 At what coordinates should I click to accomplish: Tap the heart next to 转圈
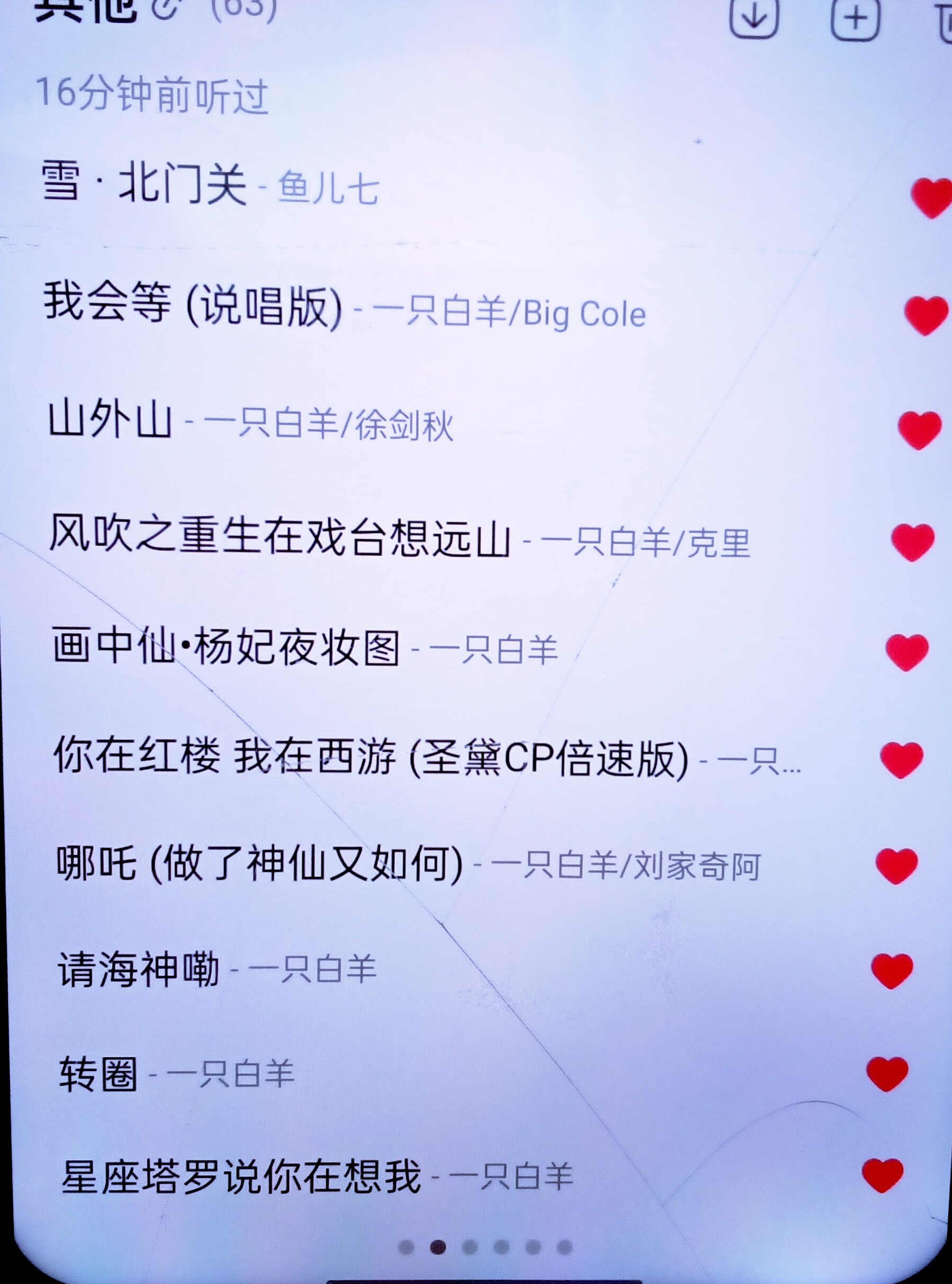pyautogui.click(x=887, y=1074)
